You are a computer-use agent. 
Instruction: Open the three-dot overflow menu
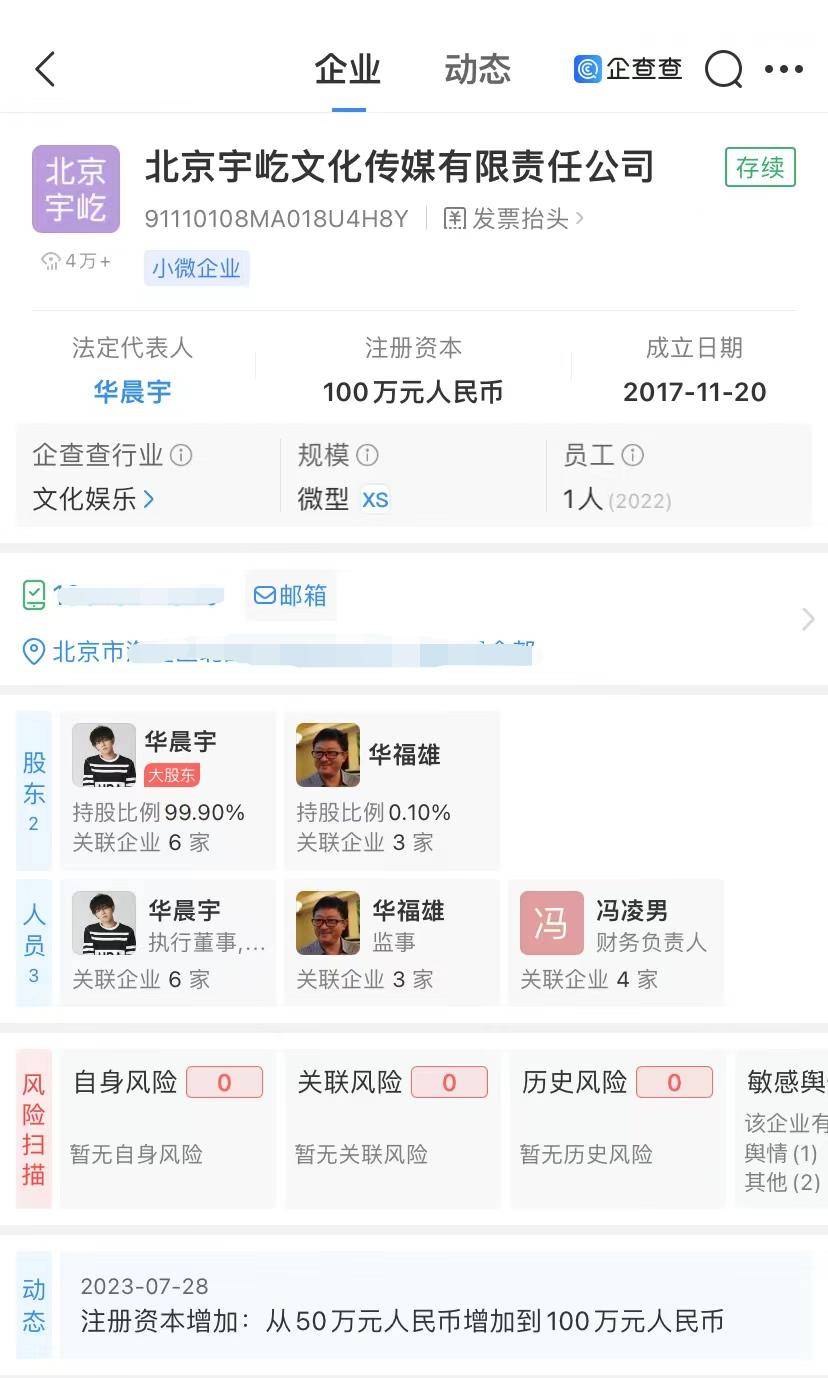click(x=784, y=69)
